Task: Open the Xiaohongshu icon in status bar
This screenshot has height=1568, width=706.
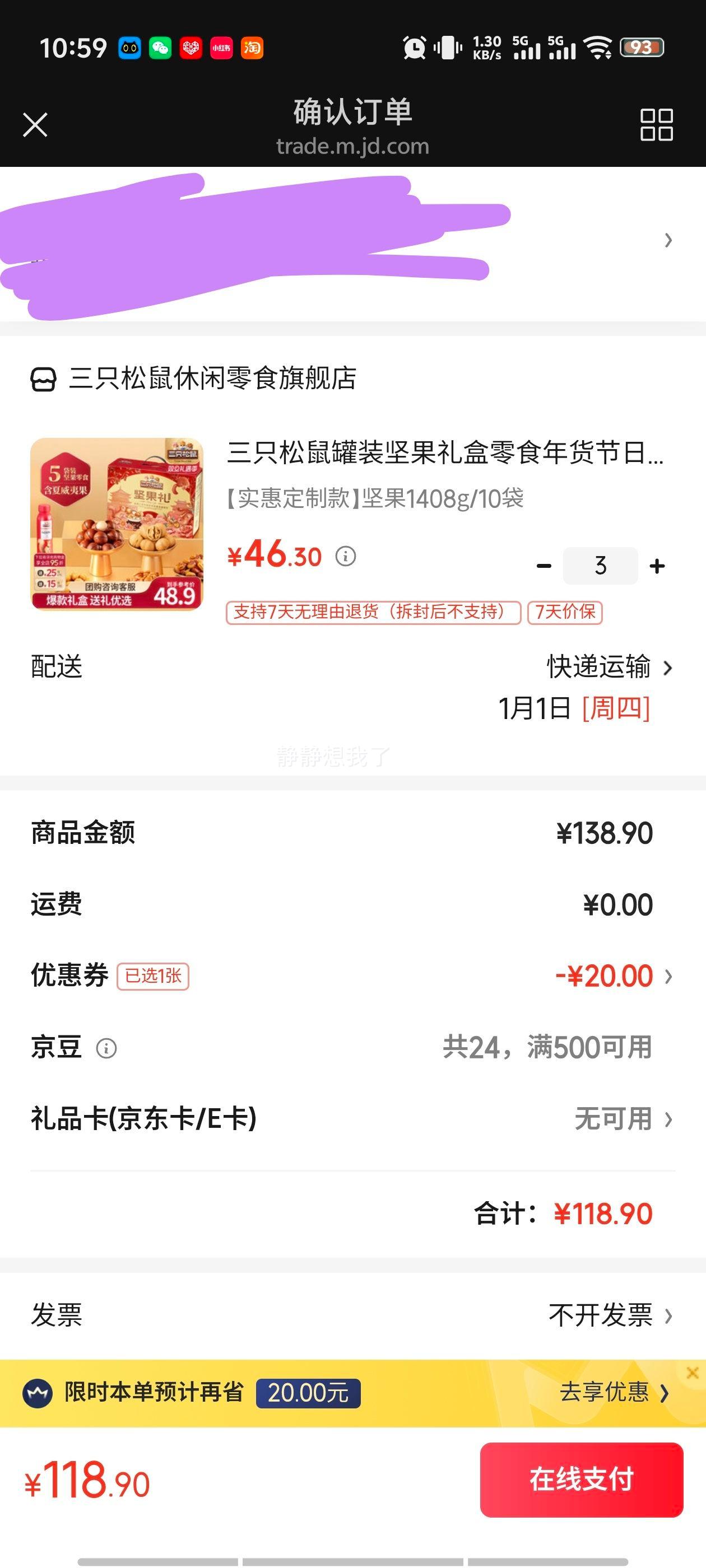Action: pyautogui.click(x=222, y=48)
